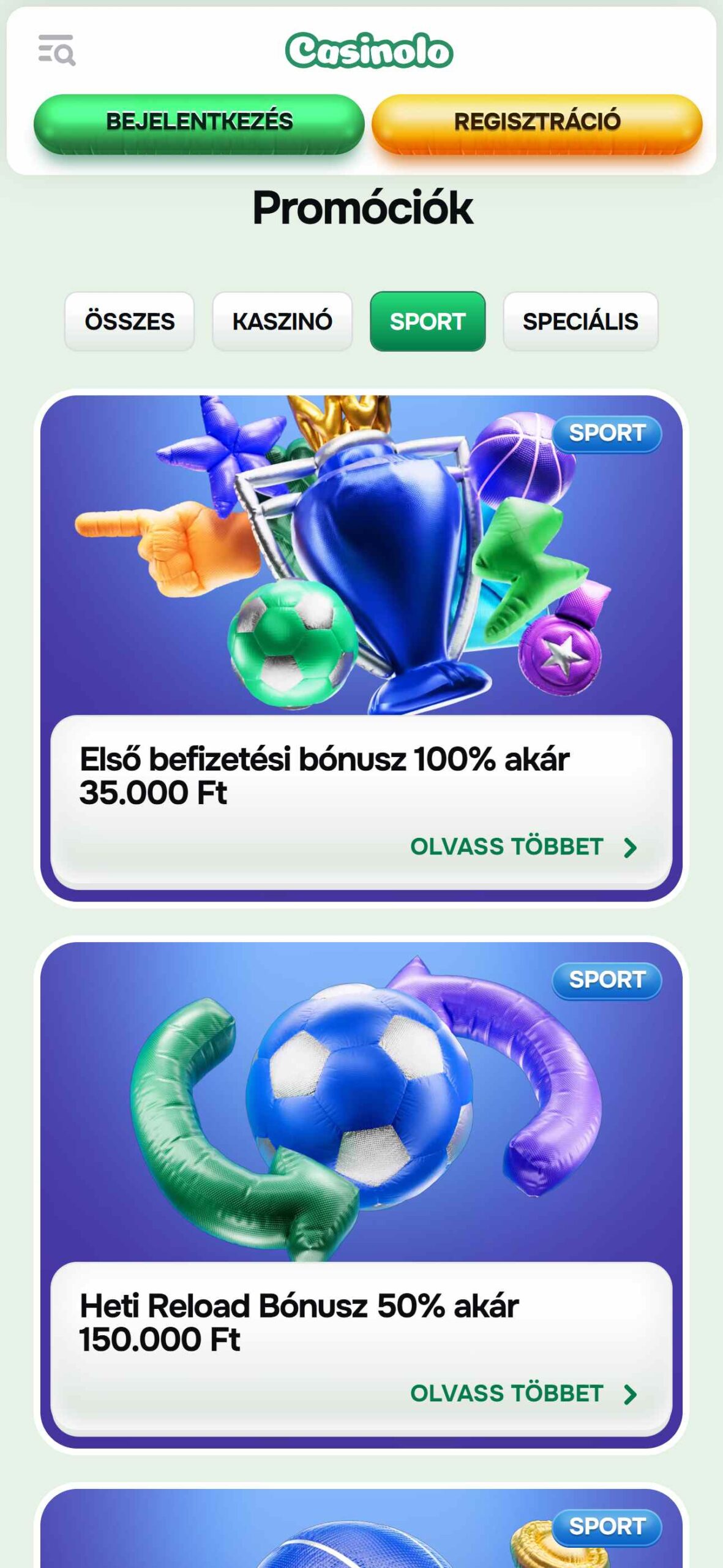Open the menu search icon
723x1568 pixels.
(56, 50)
